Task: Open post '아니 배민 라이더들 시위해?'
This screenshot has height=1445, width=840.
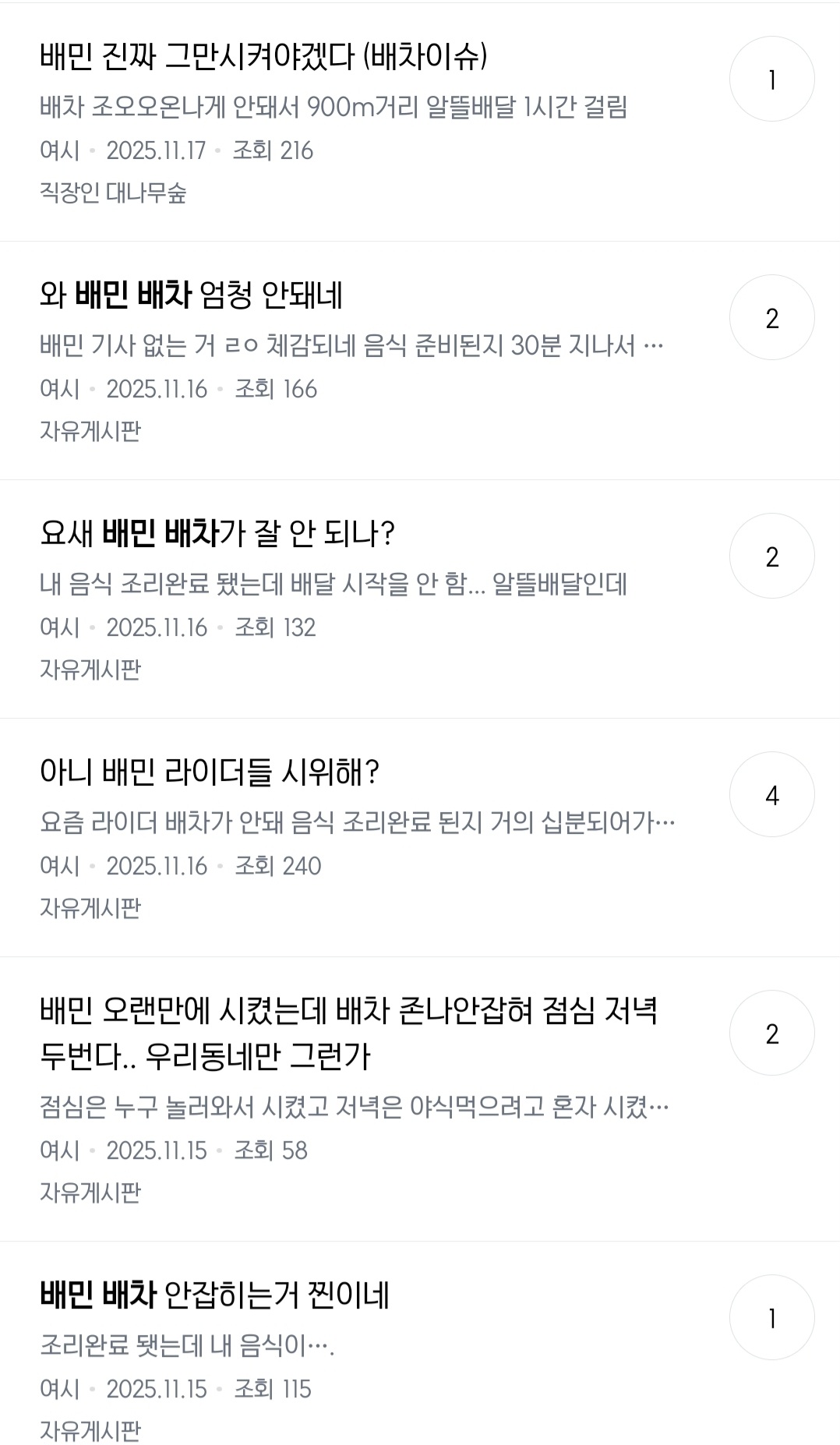Action: [210, 772]
